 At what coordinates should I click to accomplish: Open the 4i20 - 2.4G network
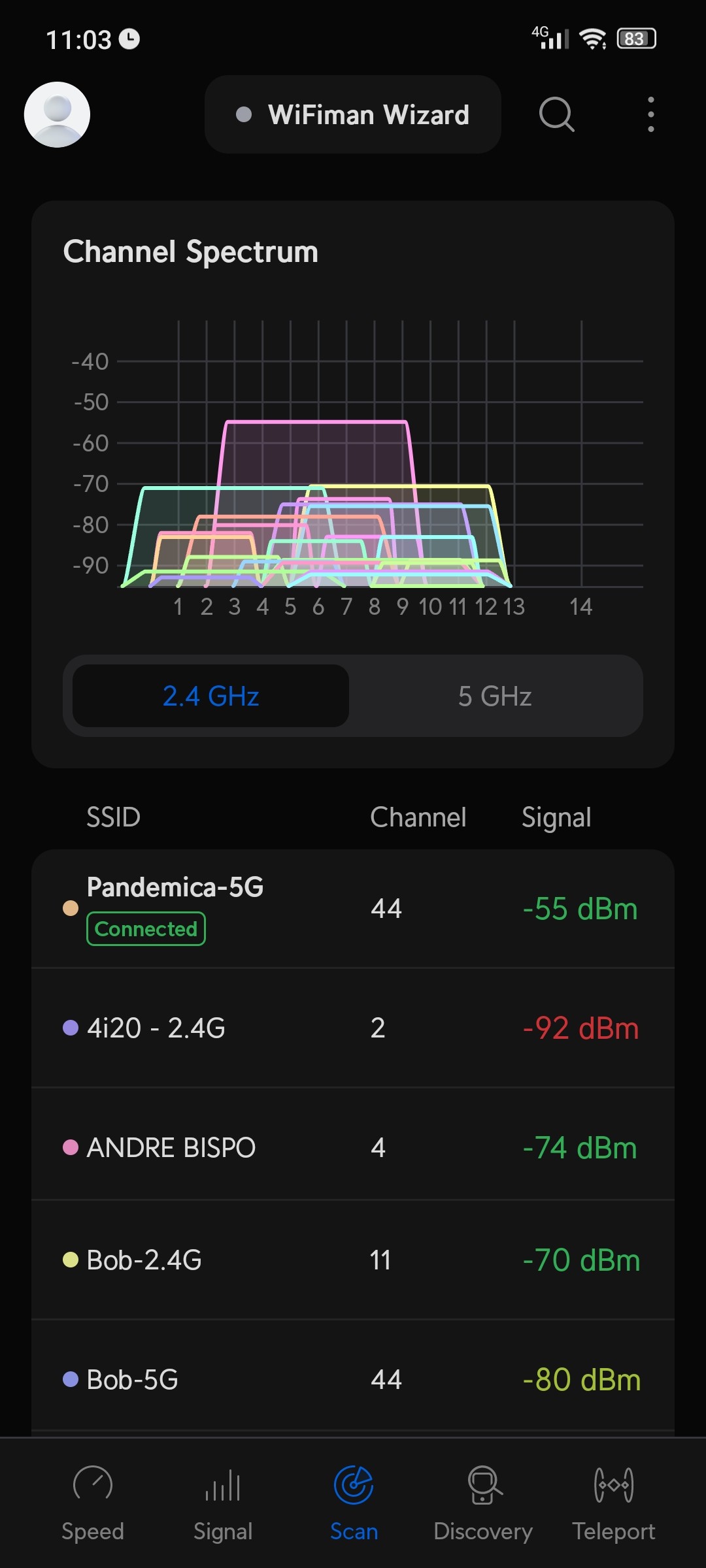[x=353, y=1028]
